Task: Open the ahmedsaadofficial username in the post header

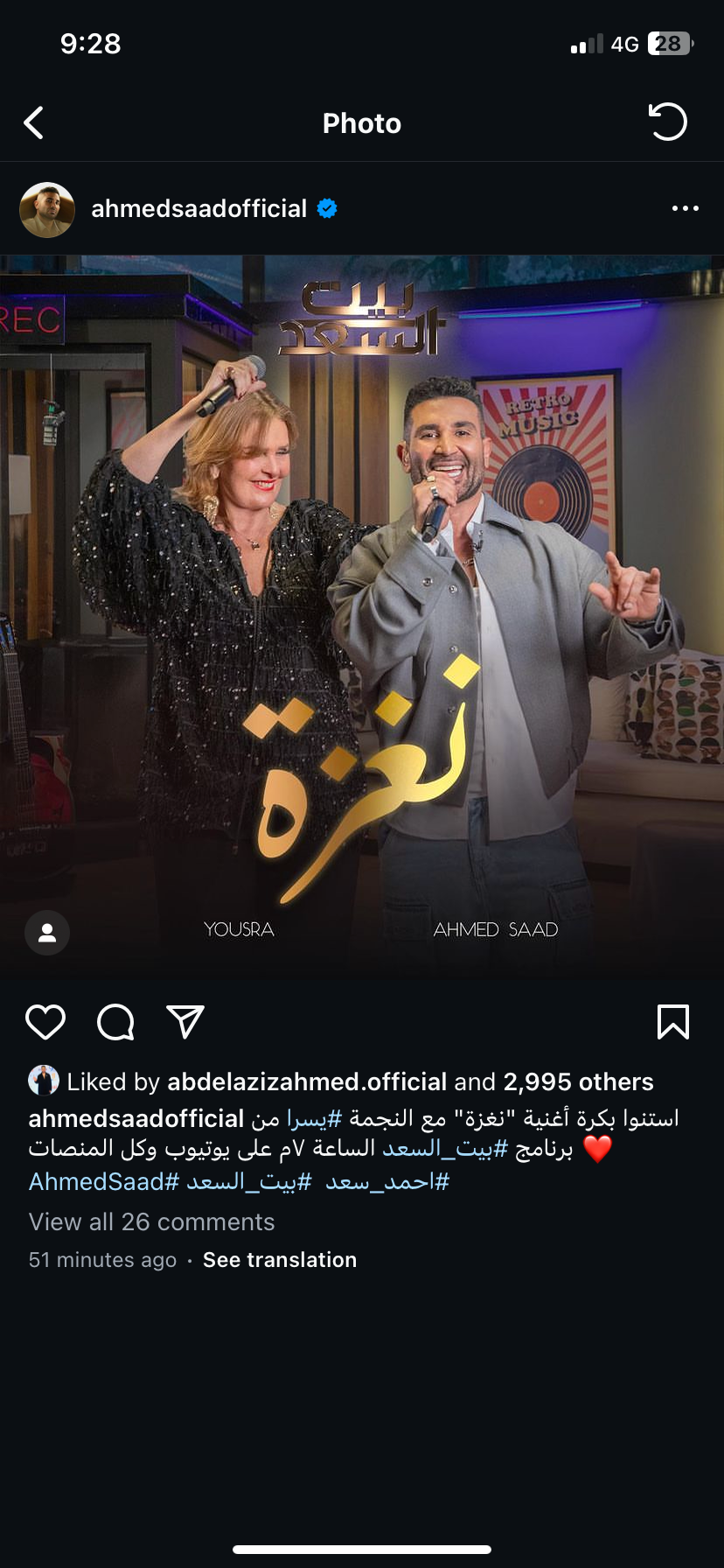Action: pyautogui.click(x=199, y=209)
